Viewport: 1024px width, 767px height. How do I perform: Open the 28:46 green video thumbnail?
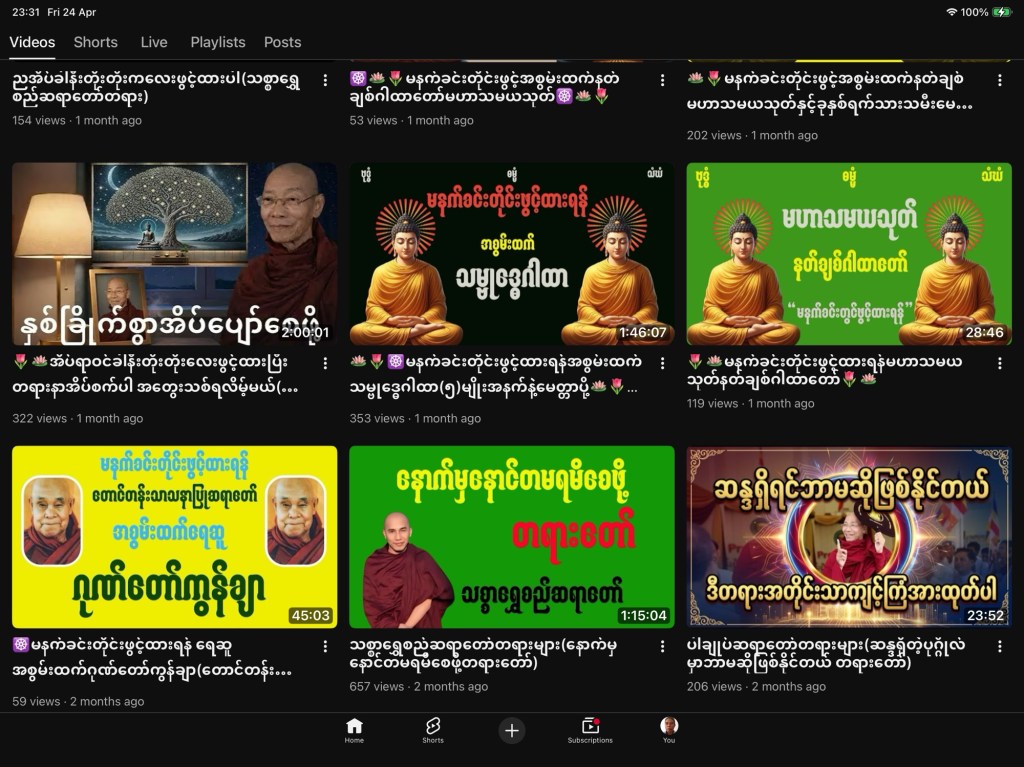pos(849,254)
